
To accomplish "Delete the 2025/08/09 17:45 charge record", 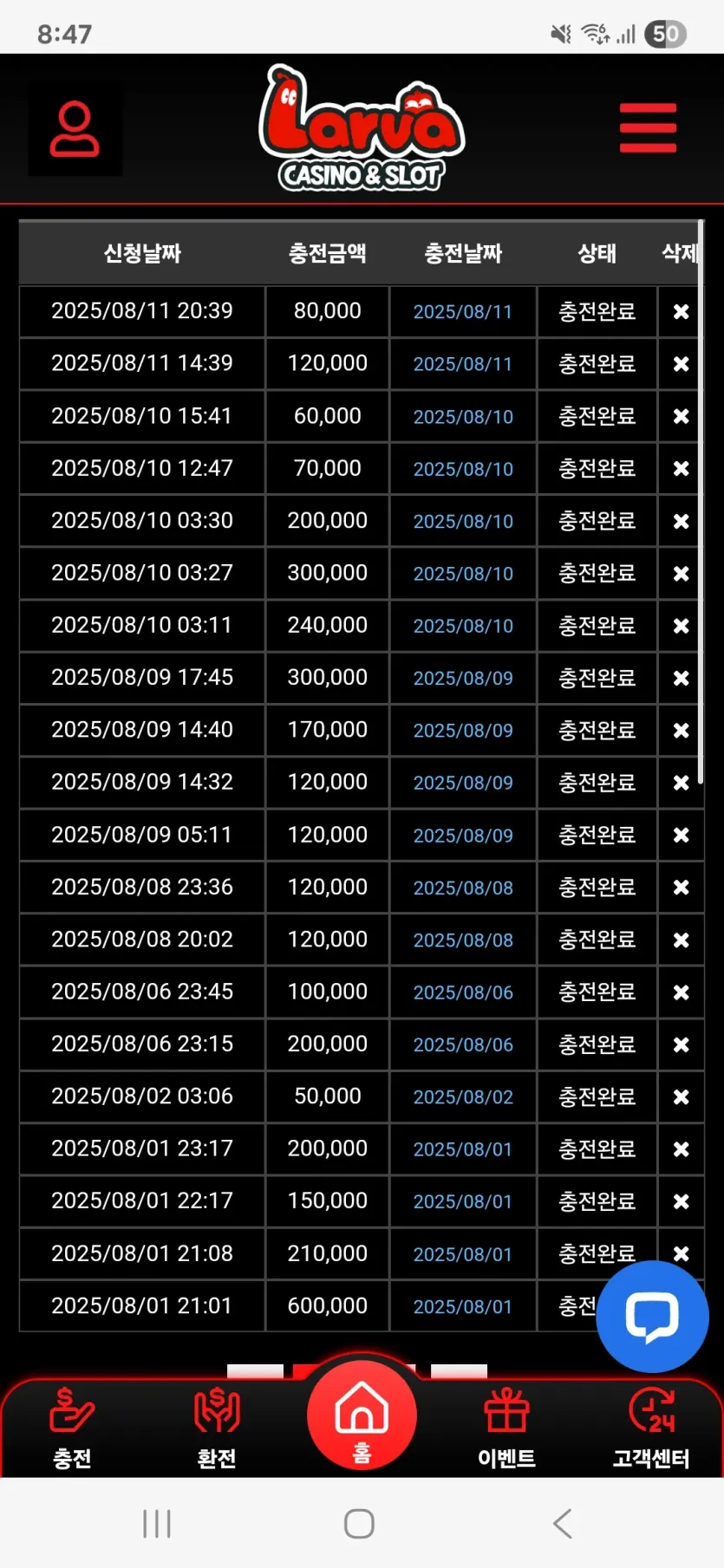I will point(681,678).
